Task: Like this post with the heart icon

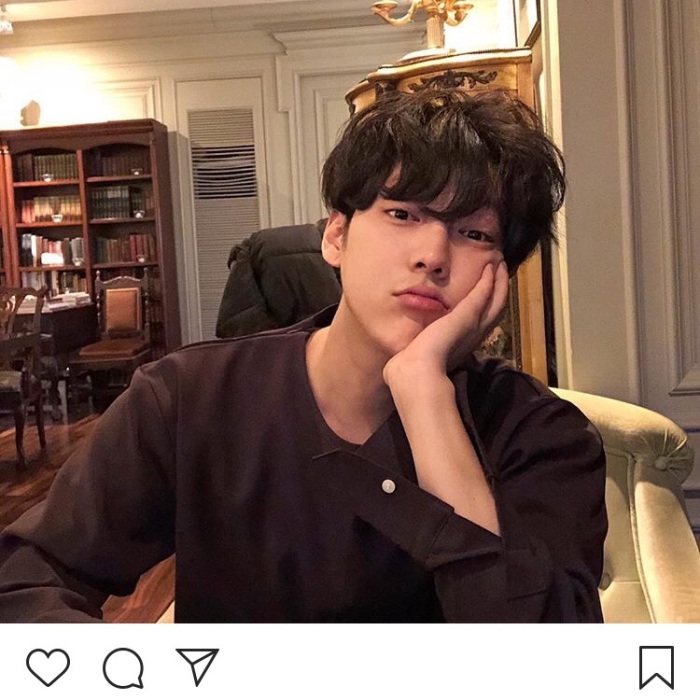Action: point(48,667)
